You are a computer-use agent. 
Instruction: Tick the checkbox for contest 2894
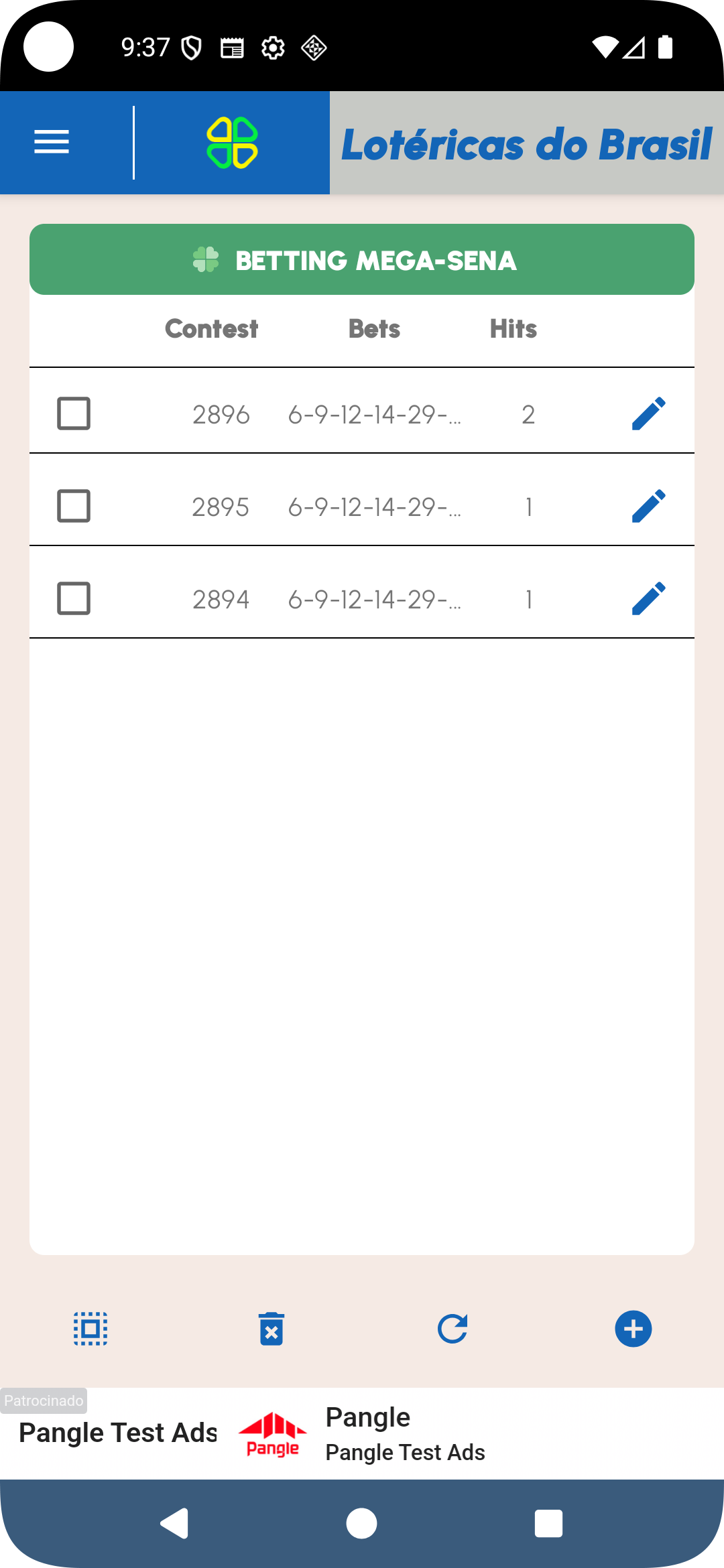[x=74, y=598]
